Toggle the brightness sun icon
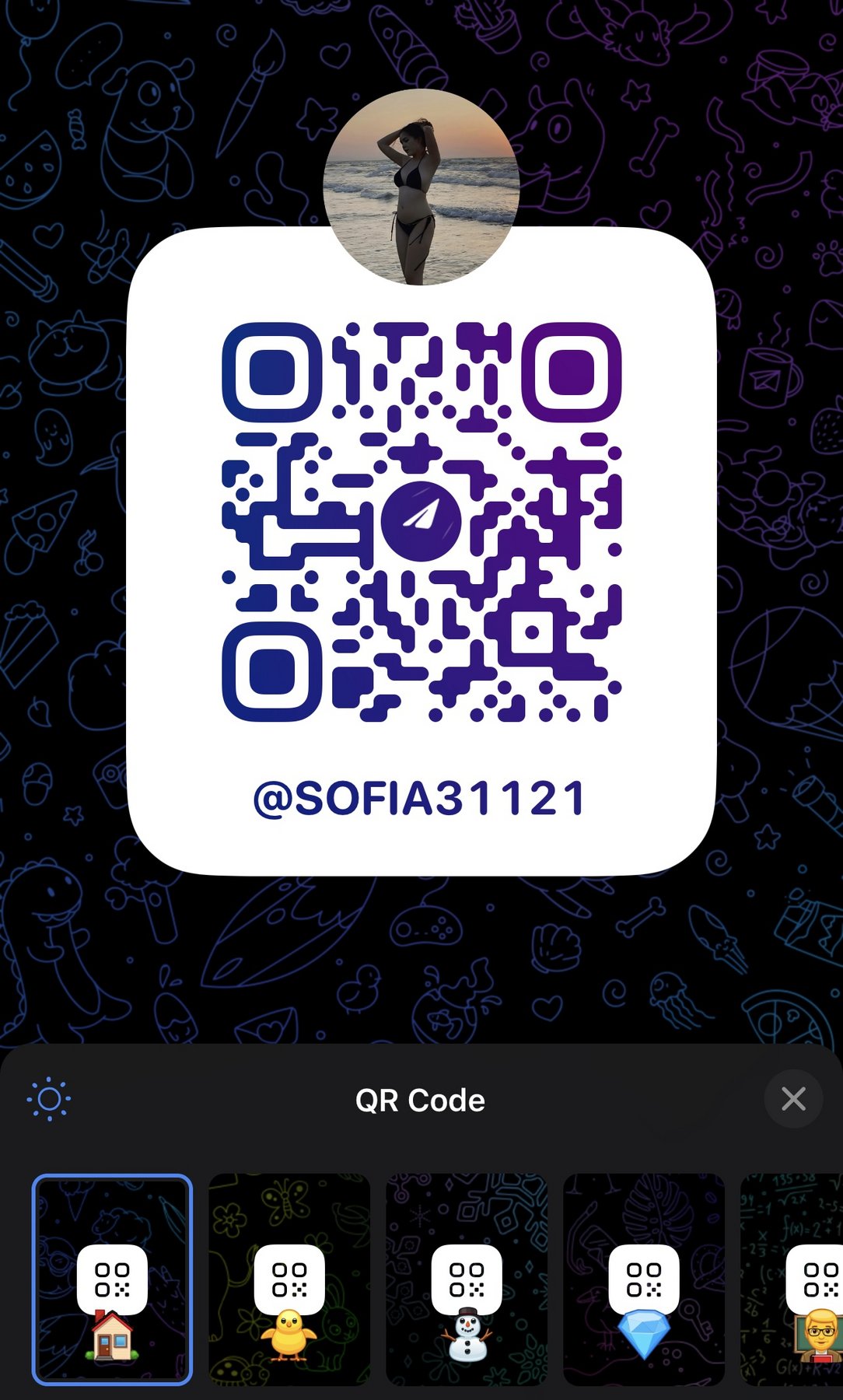Viewport: 843px width, 1400px height. [x=49, y=1099]
